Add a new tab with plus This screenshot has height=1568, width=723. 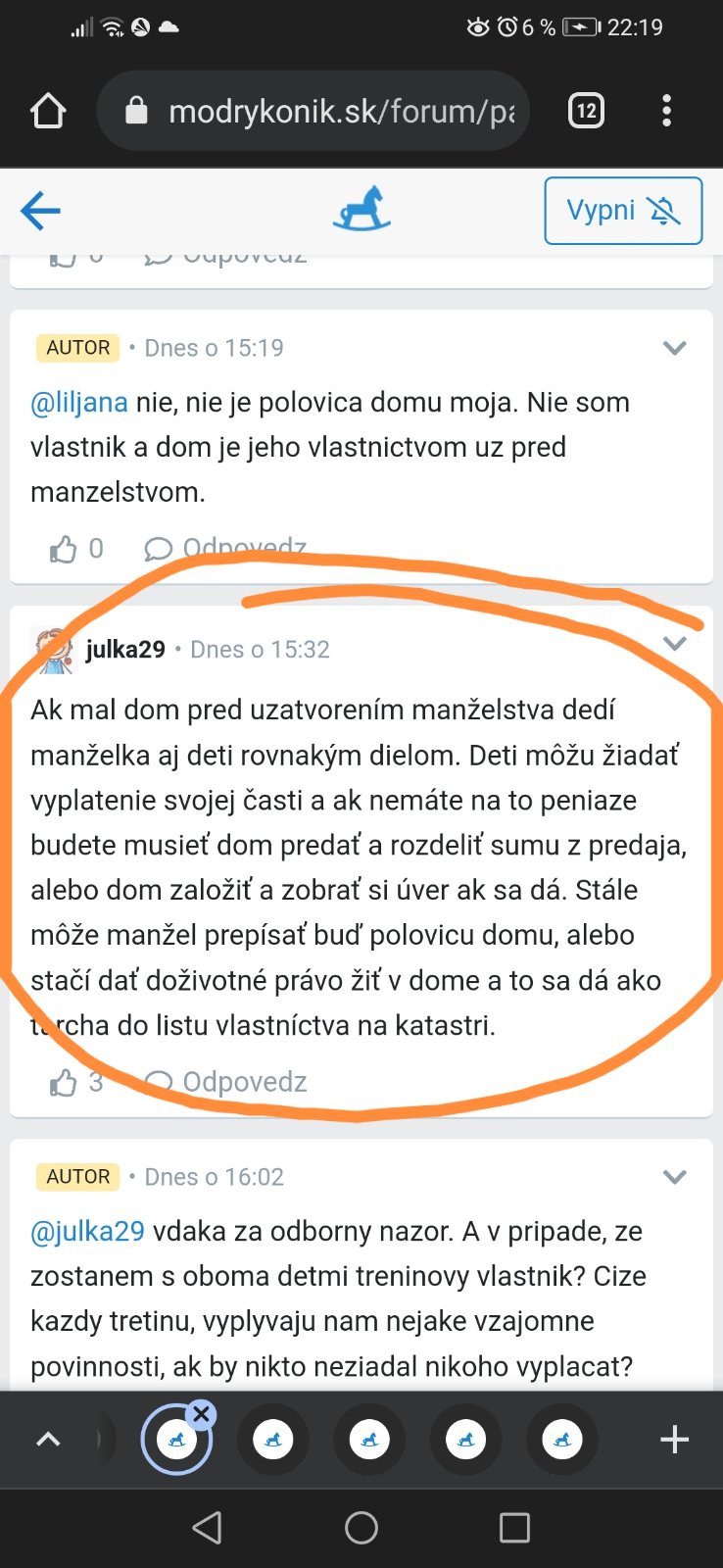click(x=674, y=1440)
